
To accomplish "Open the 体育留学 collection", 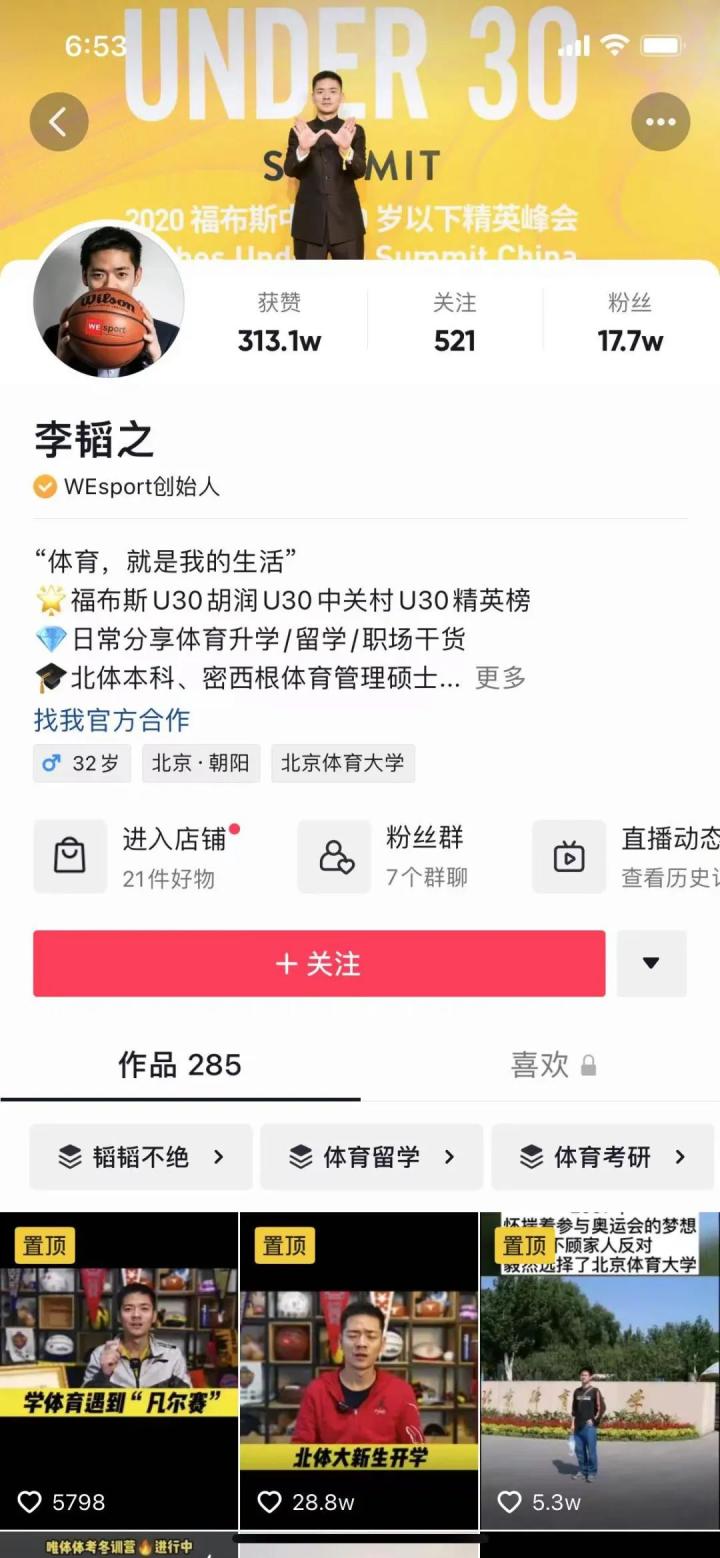I will click(x=371, y=1157).
